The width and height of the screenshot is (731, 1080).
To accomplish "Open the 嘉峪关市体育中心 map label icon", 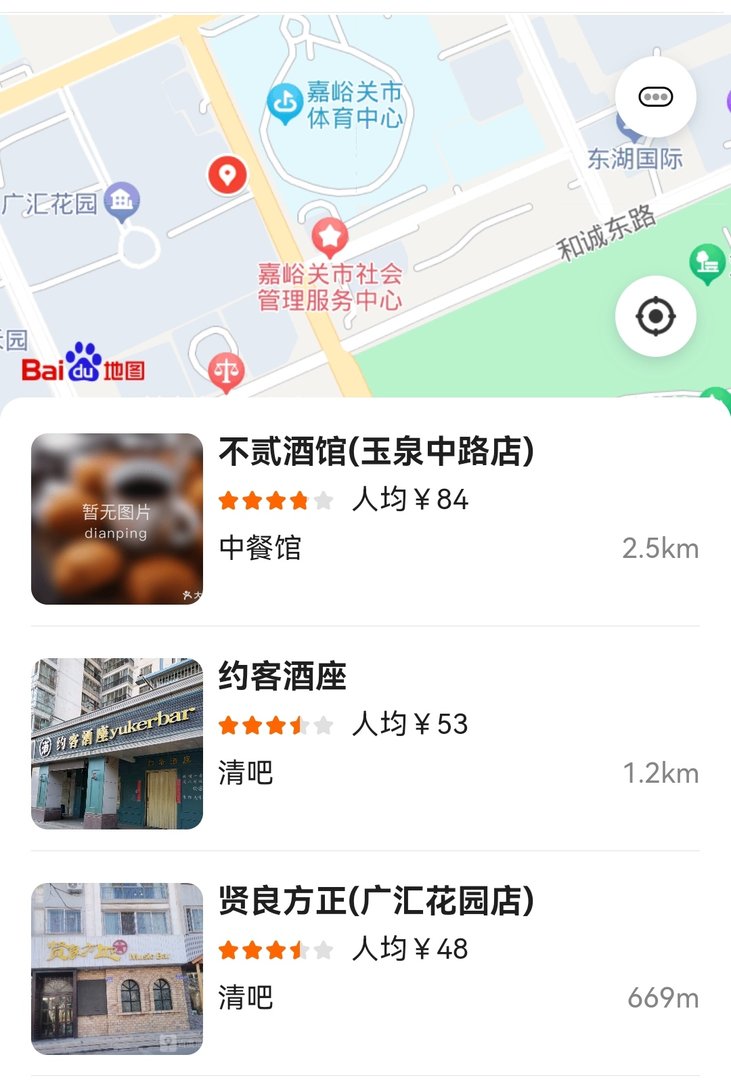I will tap(281, 101).
